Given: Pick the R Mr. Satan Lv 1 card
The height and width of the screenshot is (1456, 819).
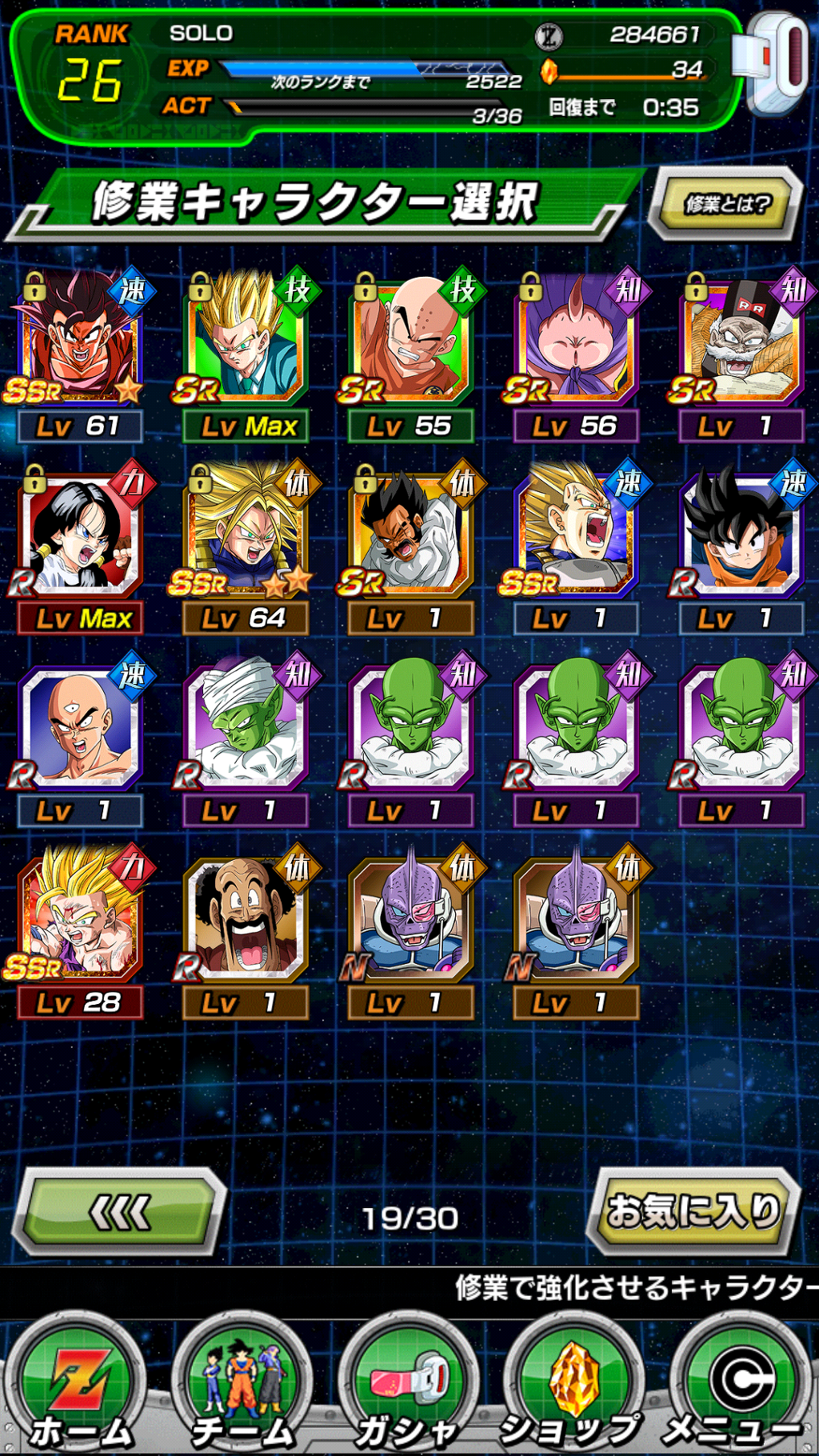Looking at the screenshot, I should (244, 916).
